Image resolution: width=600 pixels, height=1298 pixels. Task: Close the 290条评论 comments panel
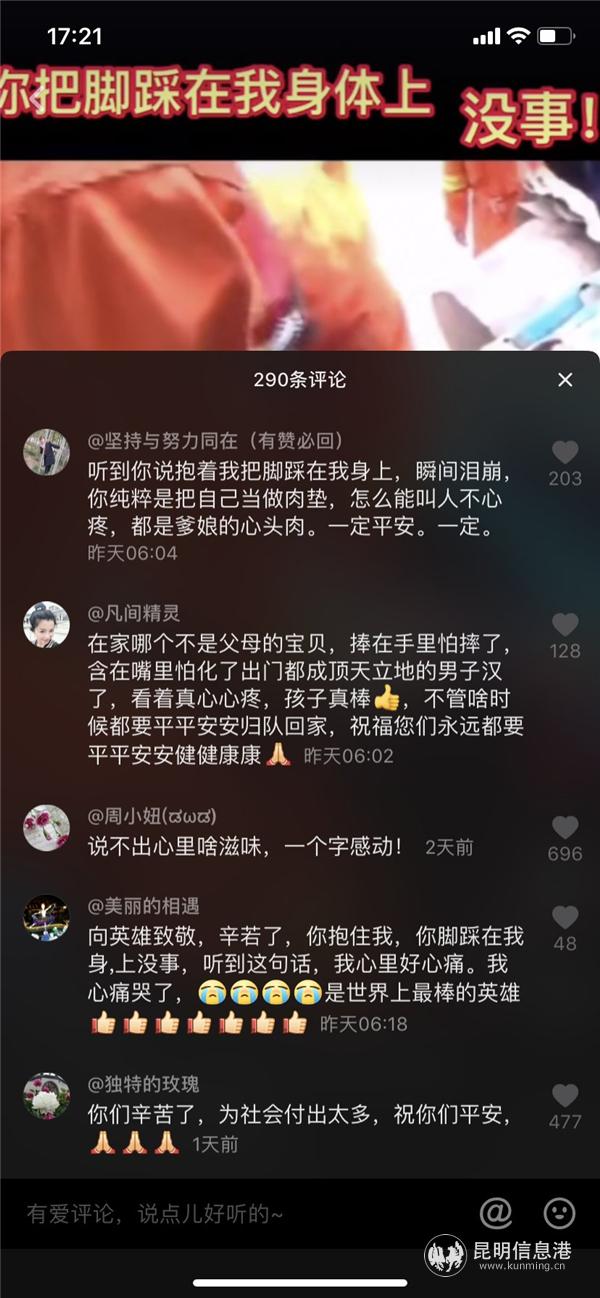[x=565, y=380]
